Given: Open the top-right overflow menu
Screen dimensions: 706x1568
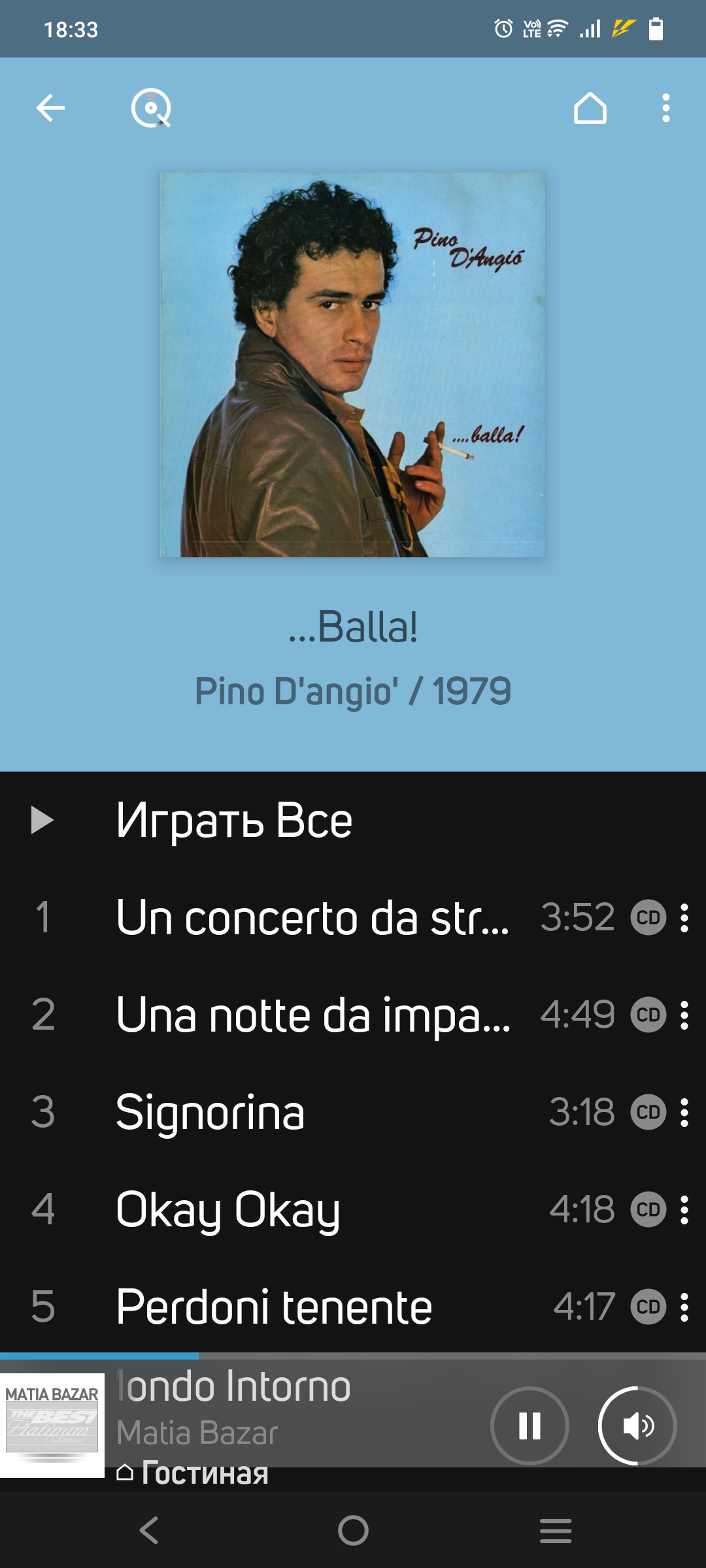Looking at the screenshot, I should click(x=666, y=108).
